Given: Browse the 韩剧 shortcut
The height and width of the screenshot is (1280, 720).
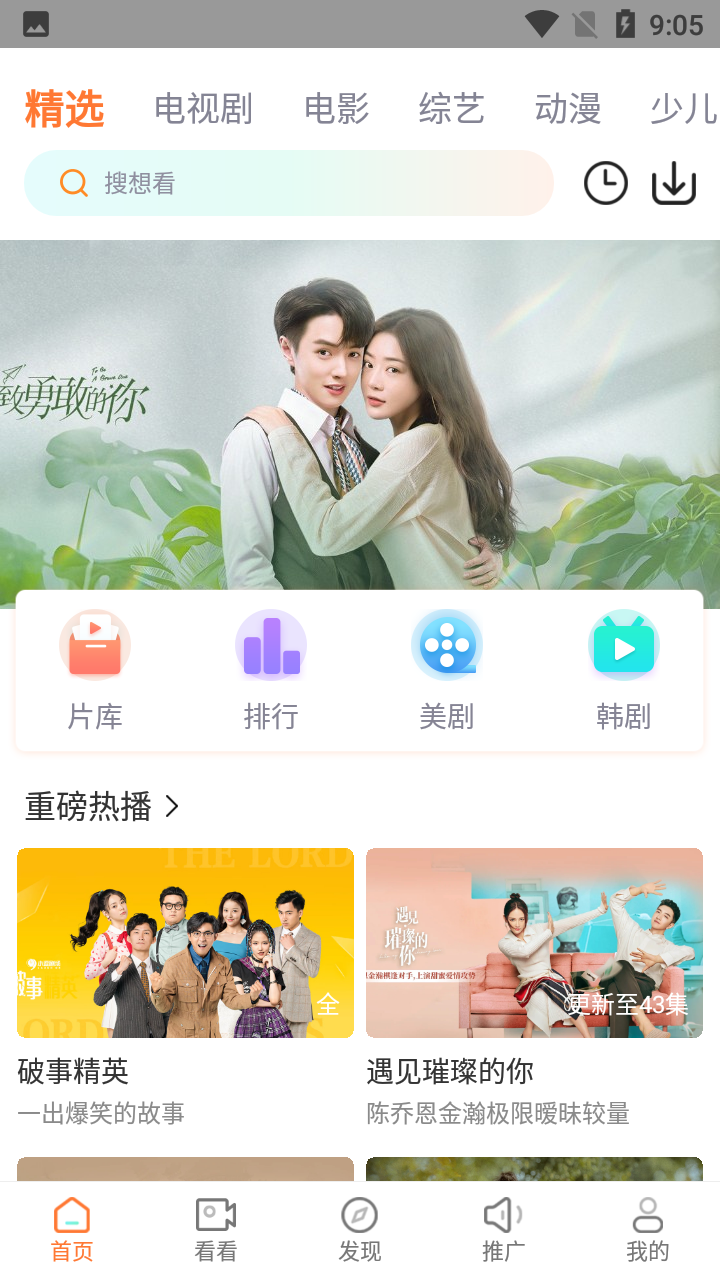Looking at the screenshot, I should 623,670.
